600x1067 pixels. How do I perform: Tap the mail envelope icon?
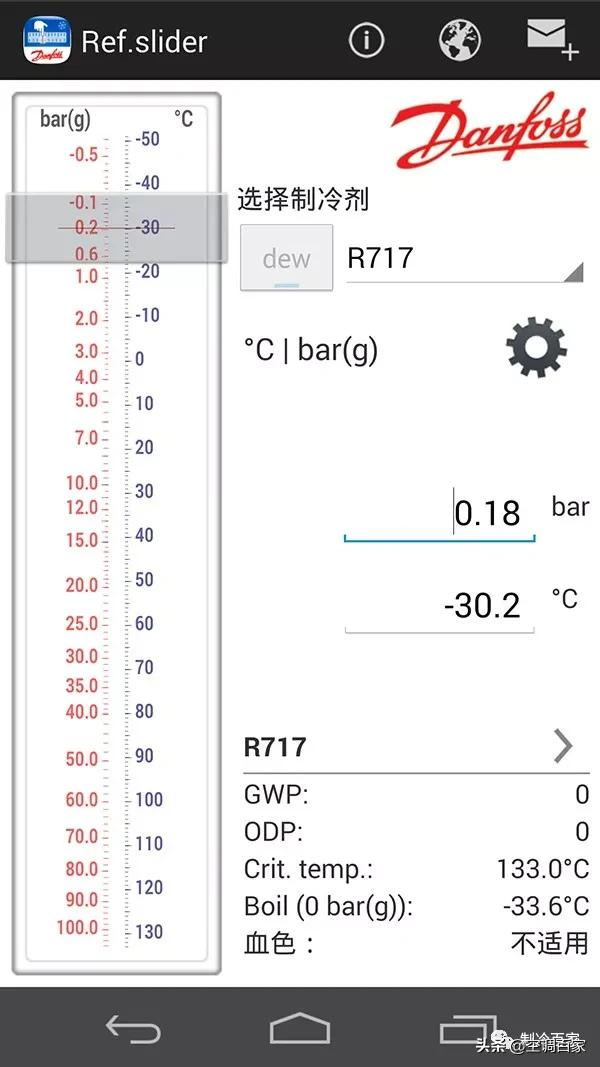point(551,40)
